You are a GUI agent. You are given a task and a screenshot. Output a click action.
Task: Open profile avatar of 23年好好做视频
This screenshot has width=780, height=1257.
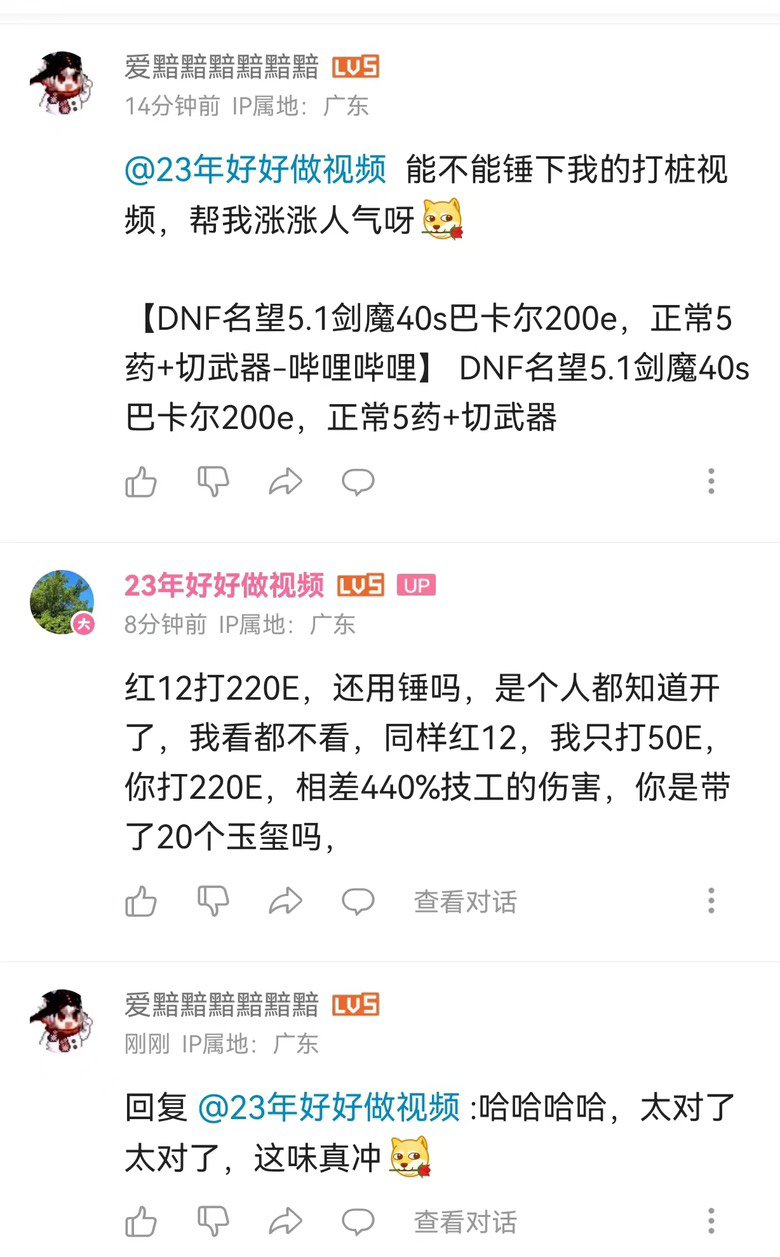[62, 603]
